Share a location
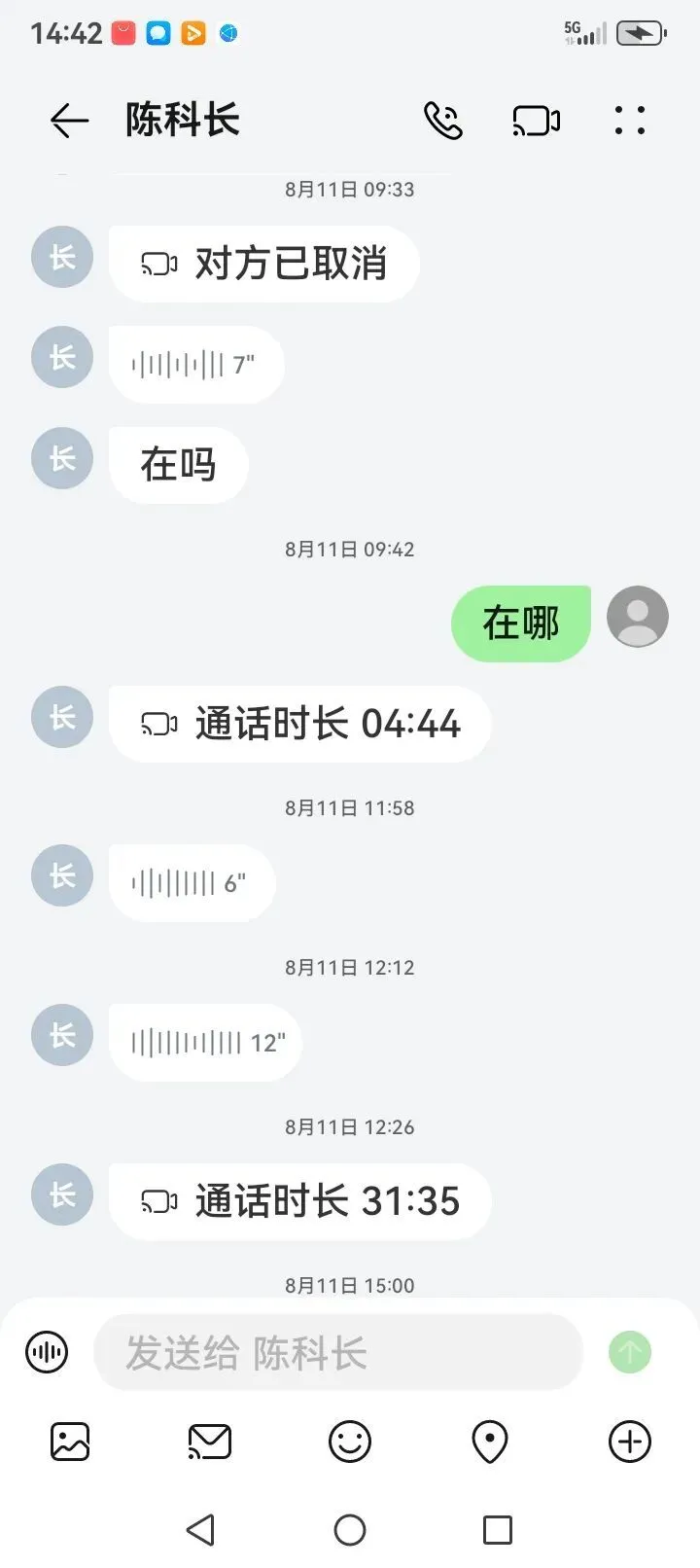 [x=490, y=1442]
